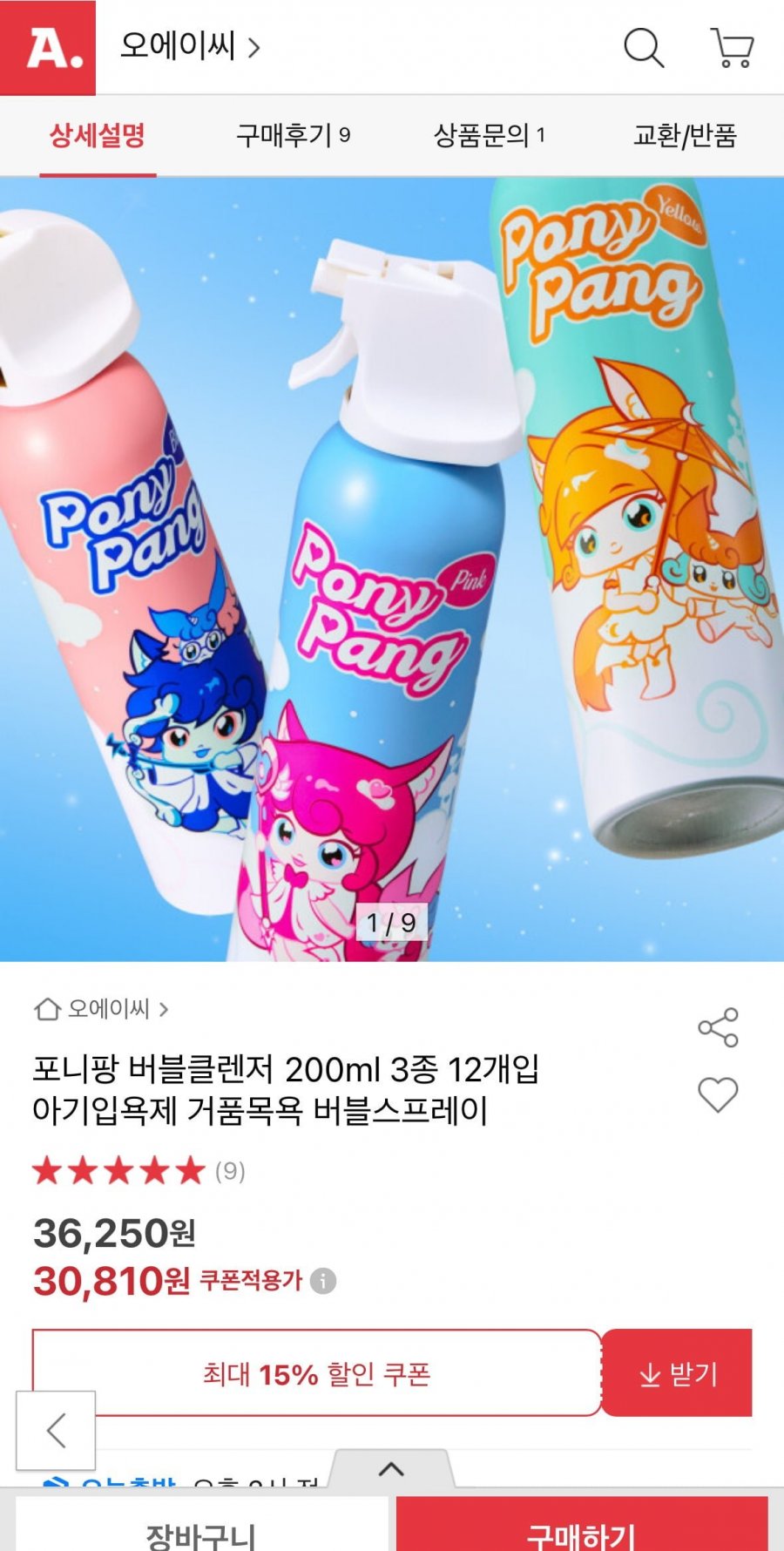Tap the red A. home logo button
Viewport: 784px width, 1551px height.
pyautogui.click(x=48, y=47)
